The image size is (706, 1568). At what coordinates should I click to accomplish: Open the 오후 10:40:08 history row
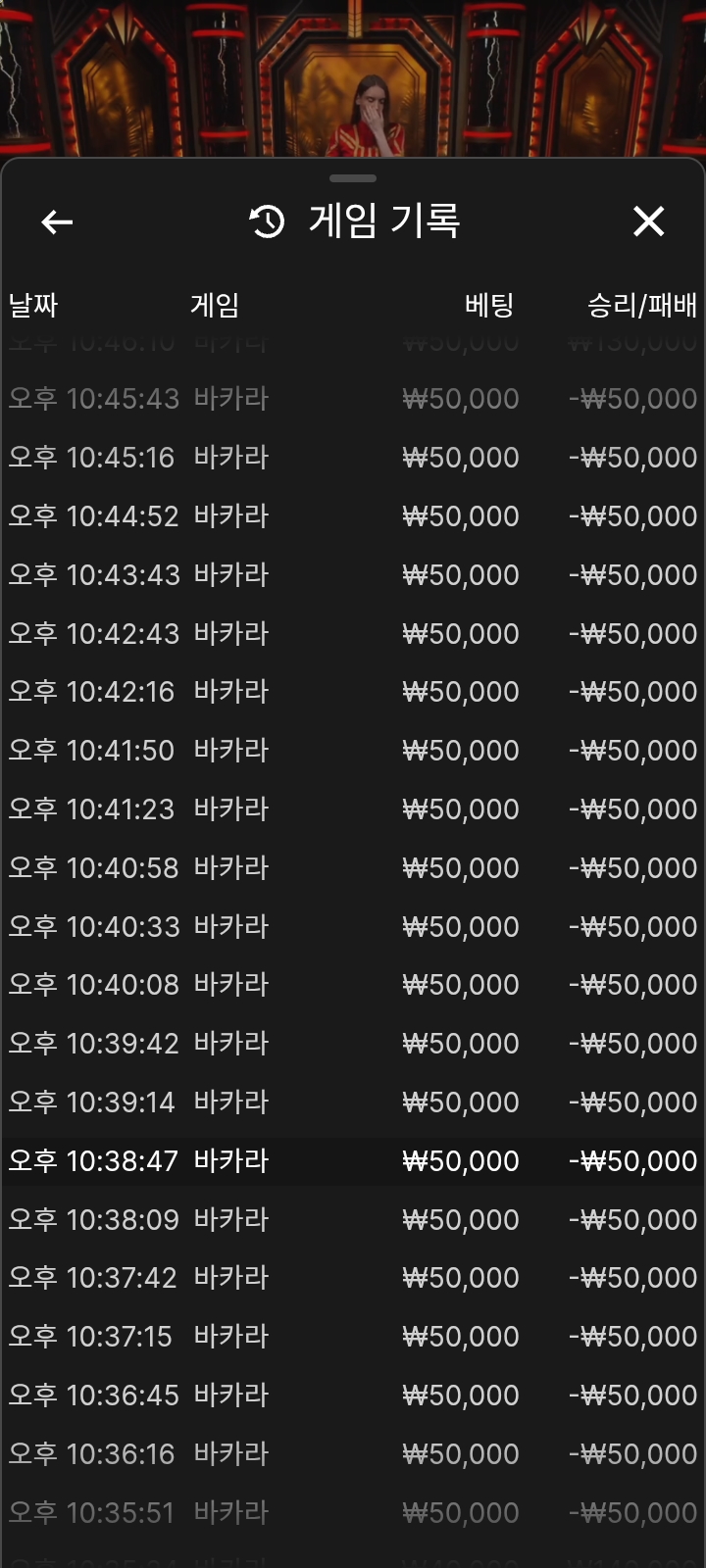tap(353, 985)
